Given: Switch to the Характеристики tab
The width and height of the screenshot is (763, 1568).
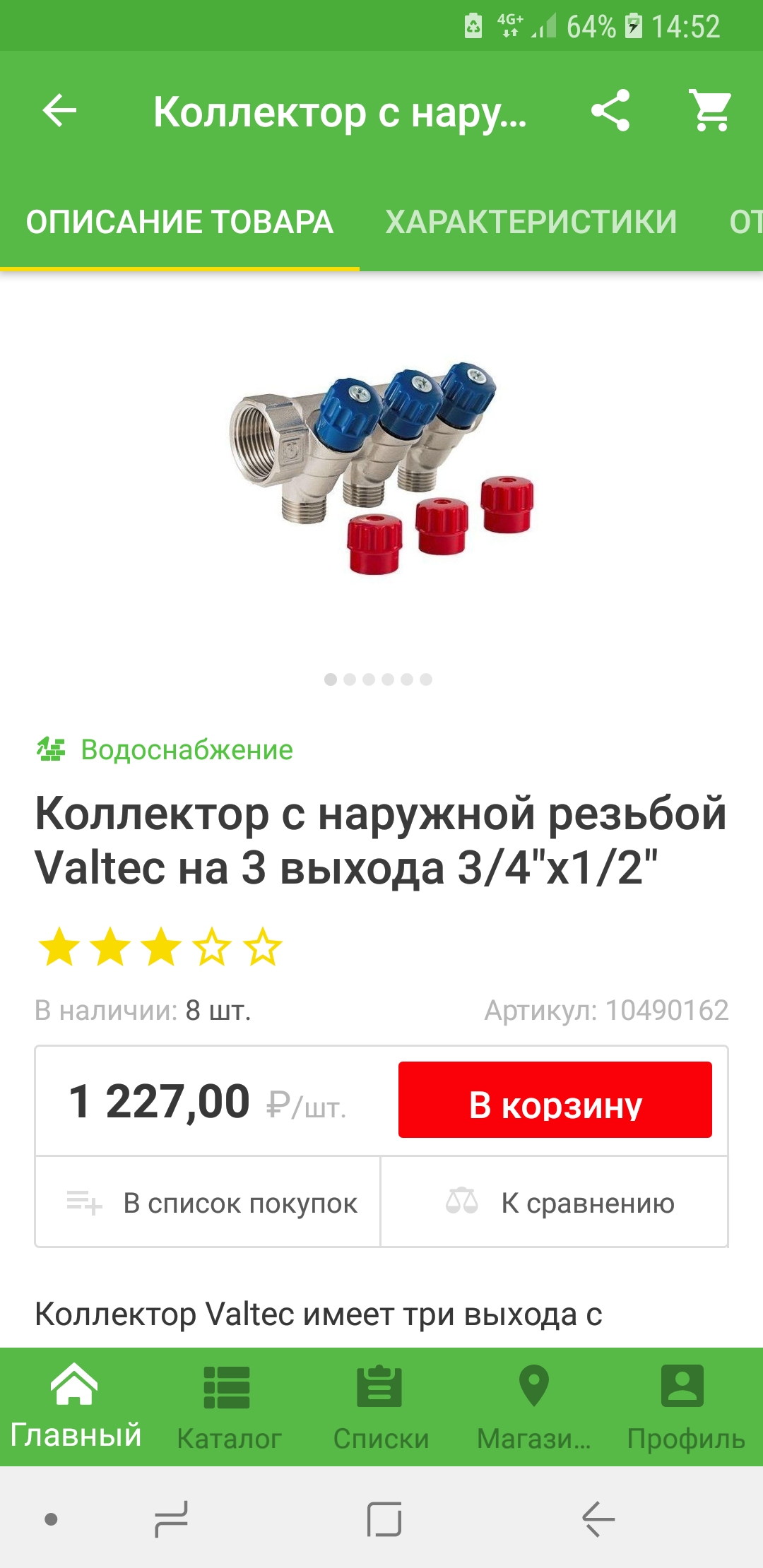Looking at the screenshot, I should pyautogui.click(x=531, y=222).
